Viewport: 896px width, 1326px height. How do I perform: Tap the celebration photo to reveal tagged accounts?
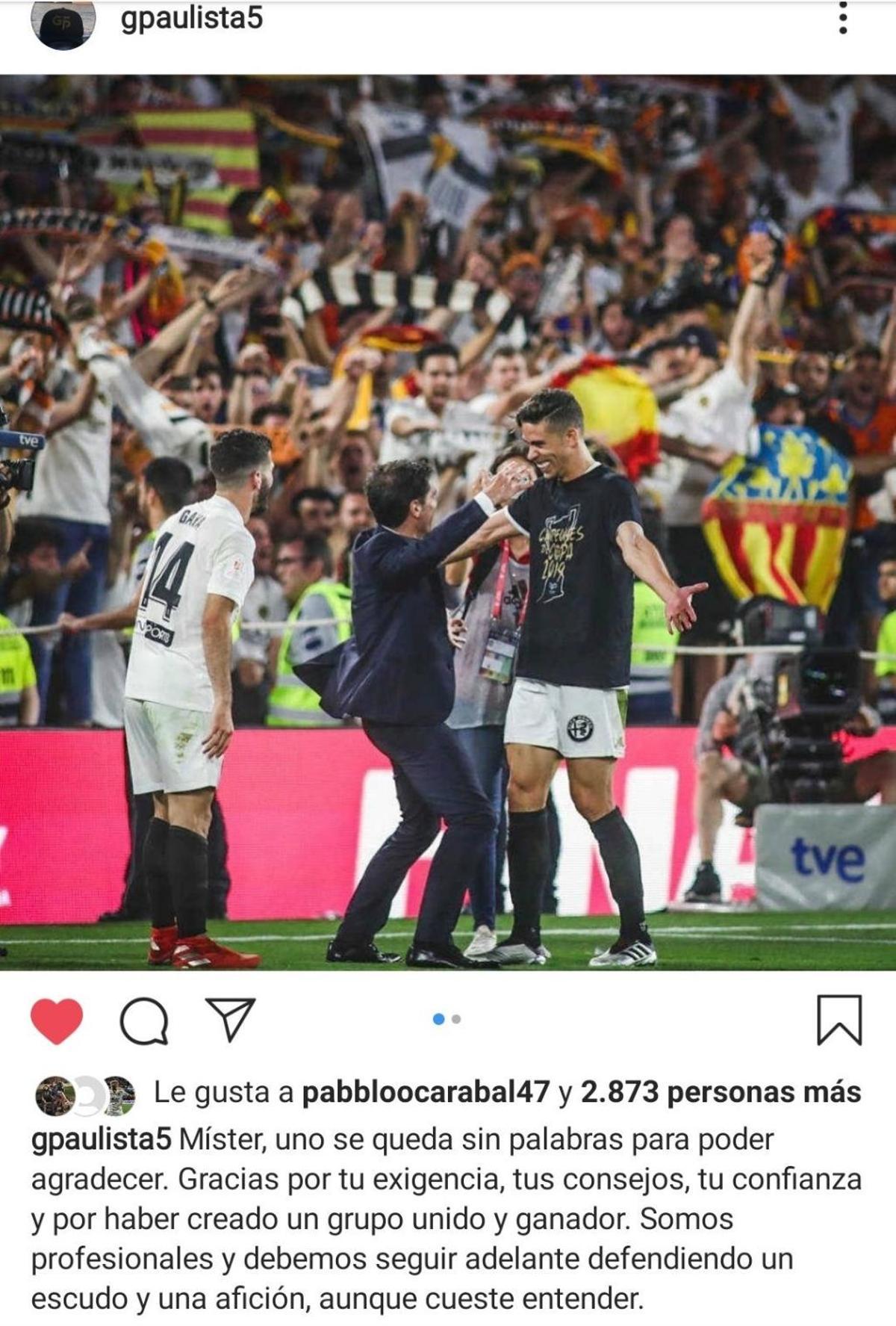tap(448, 523)
